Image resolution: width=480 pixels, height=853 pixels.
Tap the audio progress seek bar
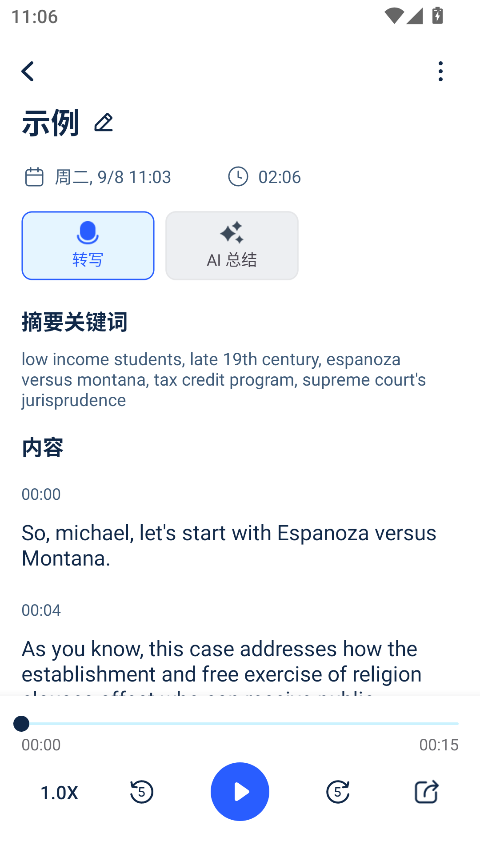tap(240, 724)
